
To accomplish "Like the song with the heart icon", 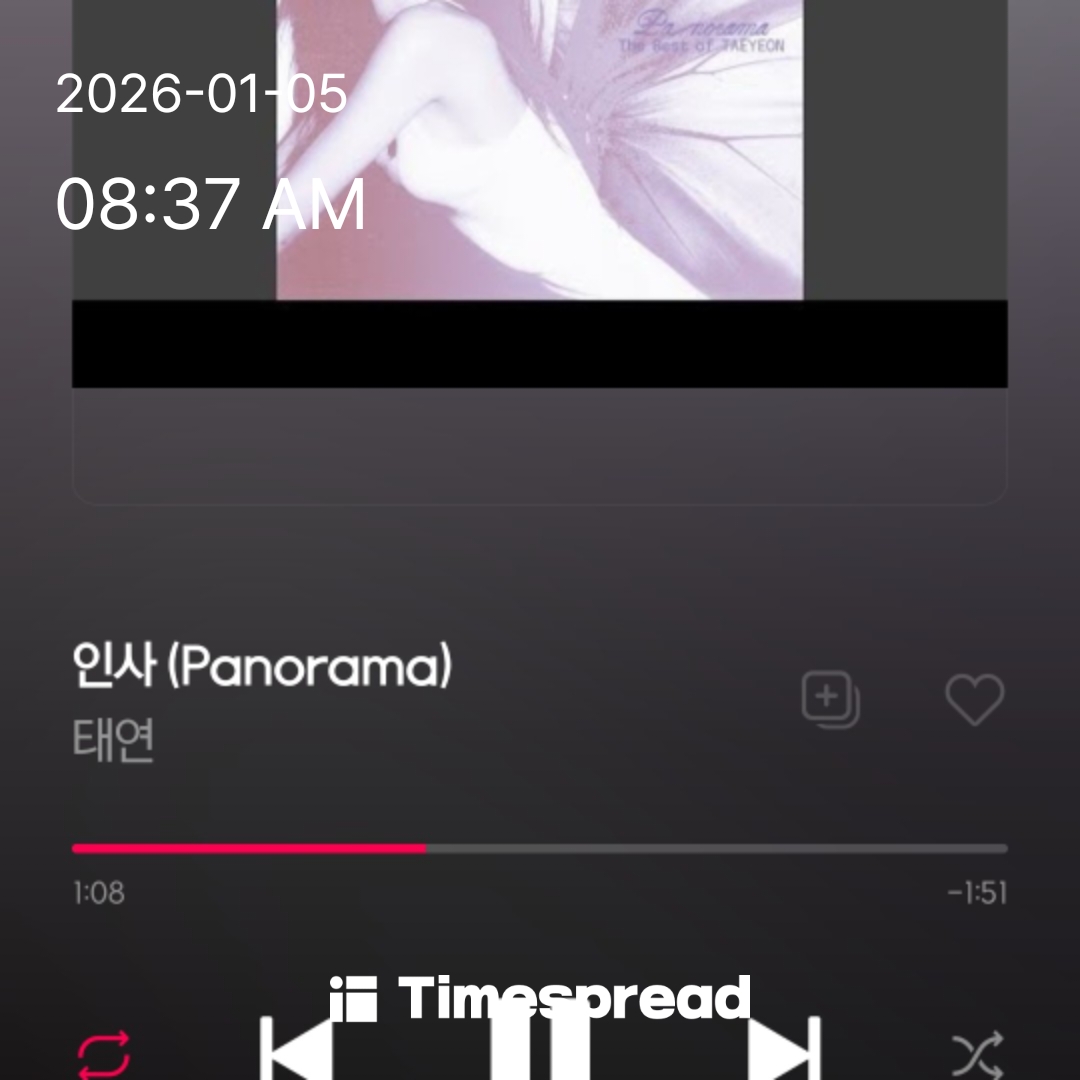I will click(974, 699).
